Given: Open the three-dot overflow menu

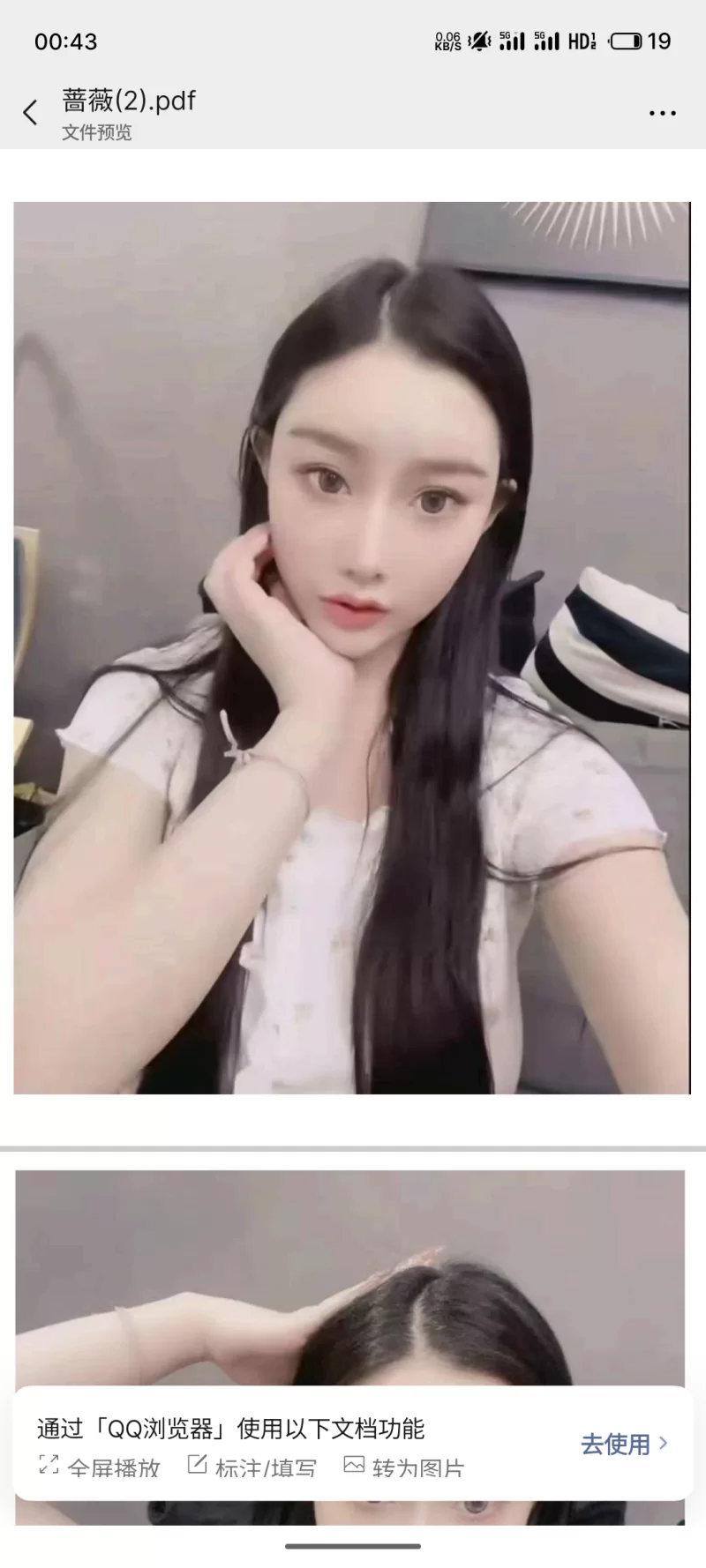Looking at the screenshot, I should click(x=662, y=113).
